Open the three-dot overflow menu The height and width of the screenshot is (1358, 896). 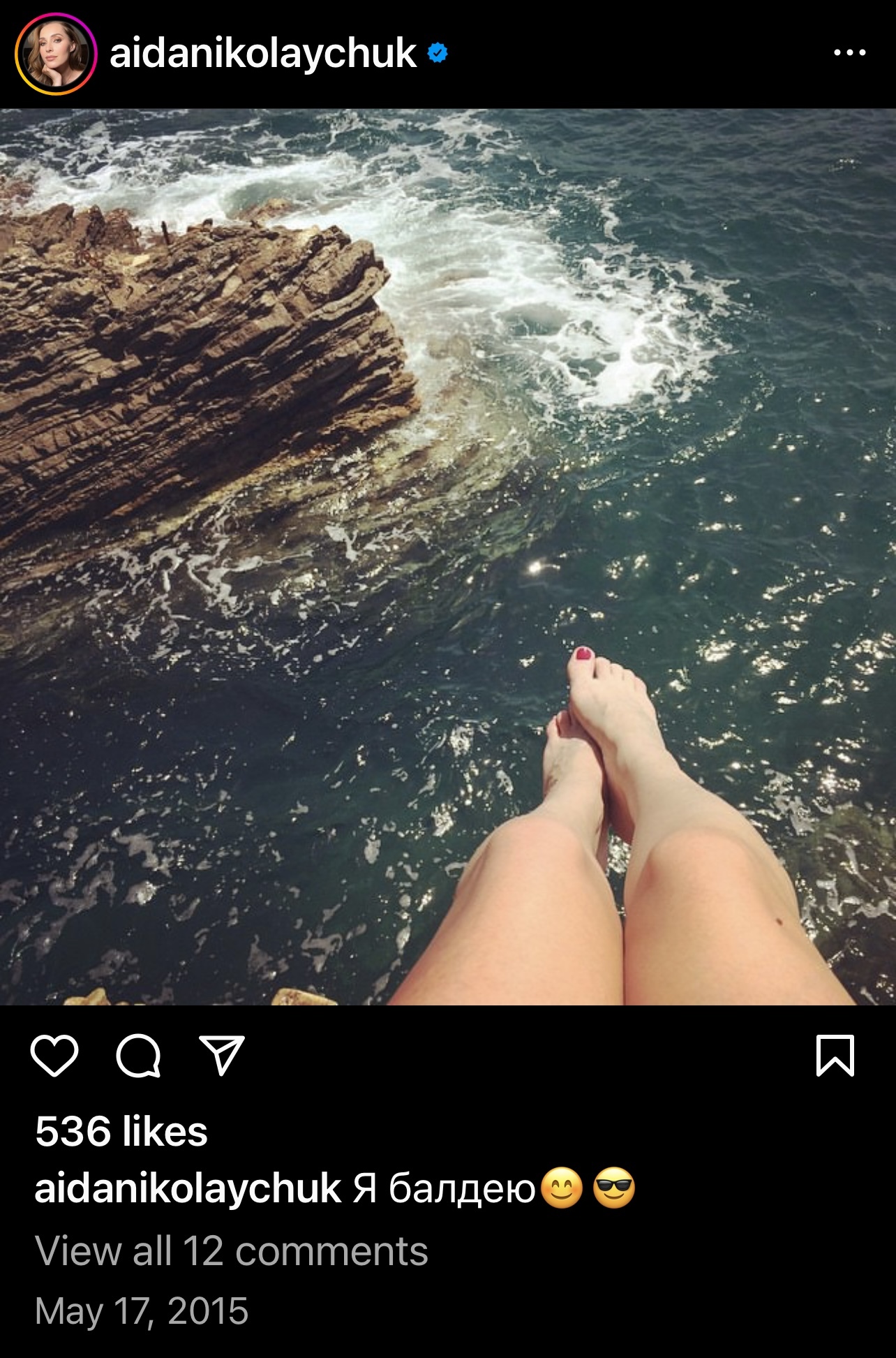(x=849, y=52)
